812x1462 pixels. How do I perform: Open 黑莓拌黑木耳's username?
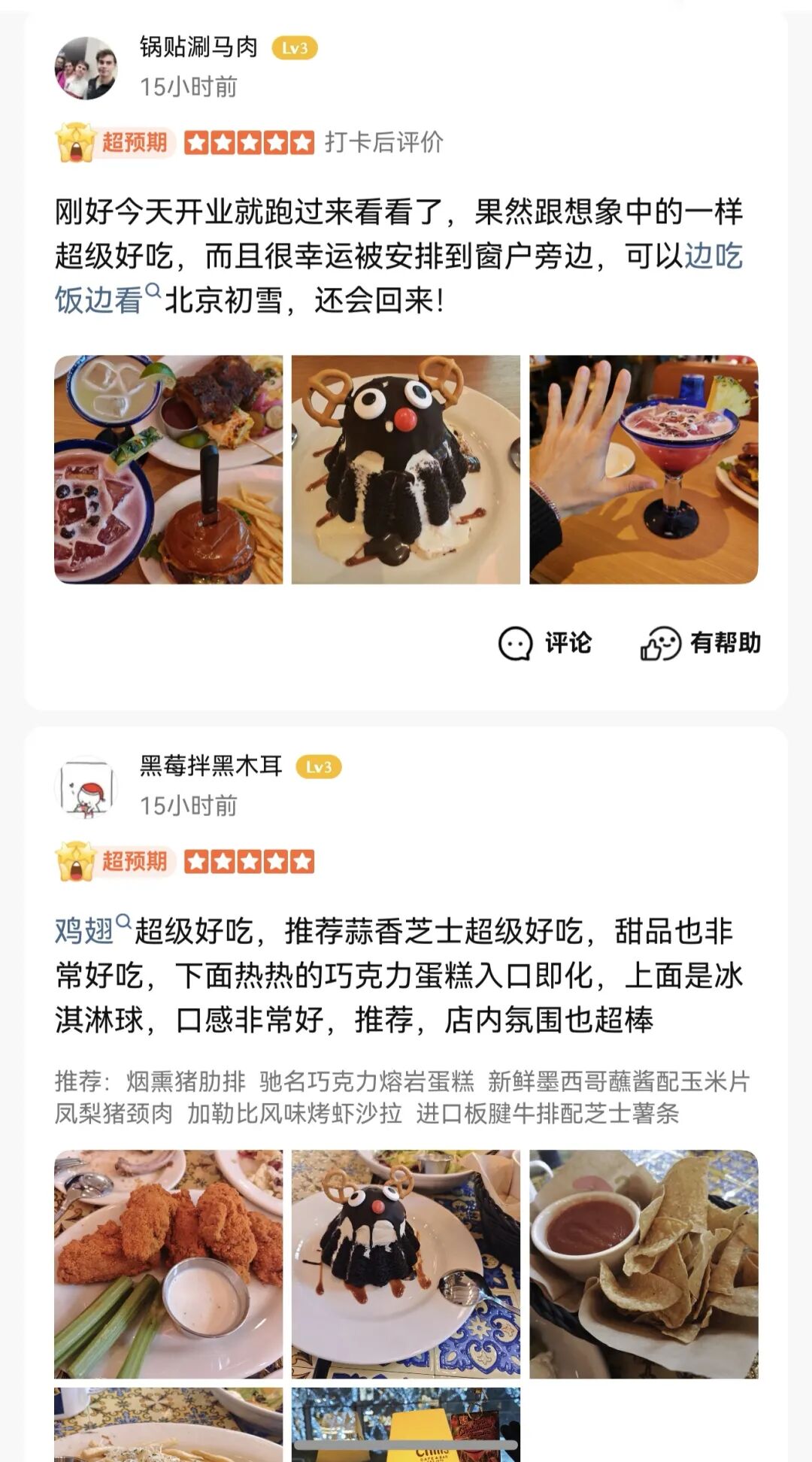[211, 766]
